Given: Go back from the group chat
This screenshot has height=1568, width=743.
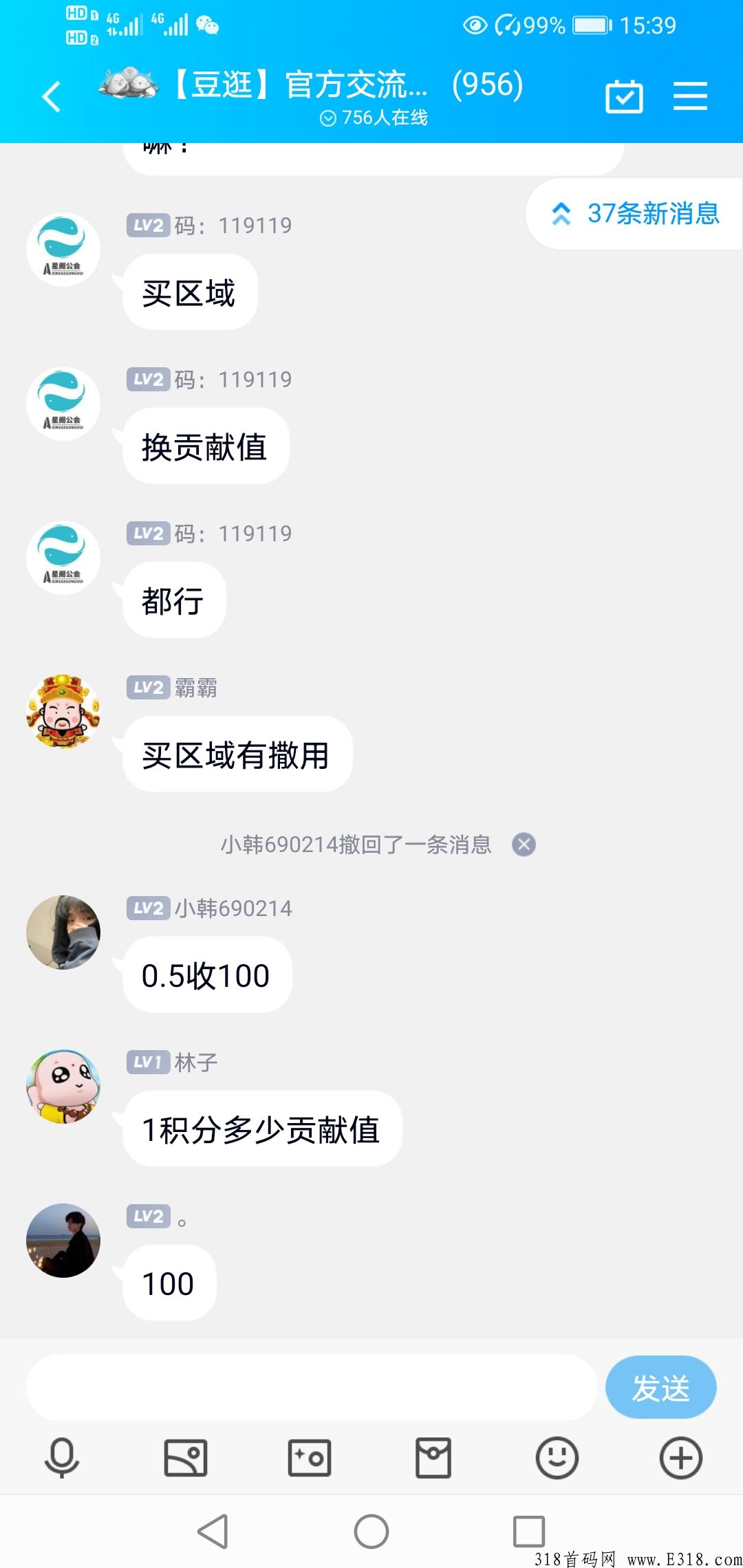Looking at the screenshot, I should (x=52, y=96).
